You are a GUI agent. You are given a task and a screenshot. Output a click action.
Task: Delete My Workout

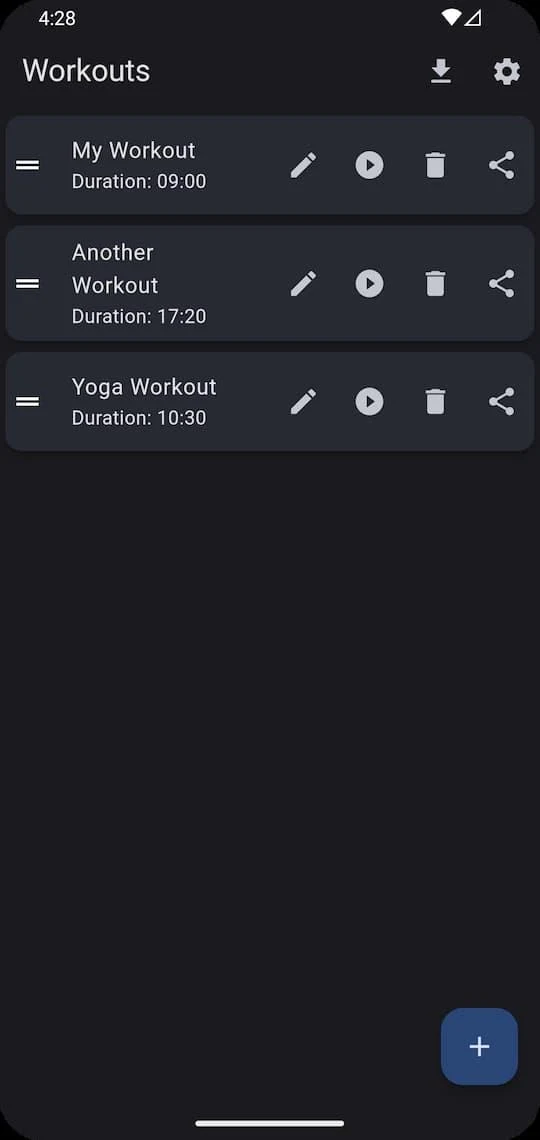(435, 165)
